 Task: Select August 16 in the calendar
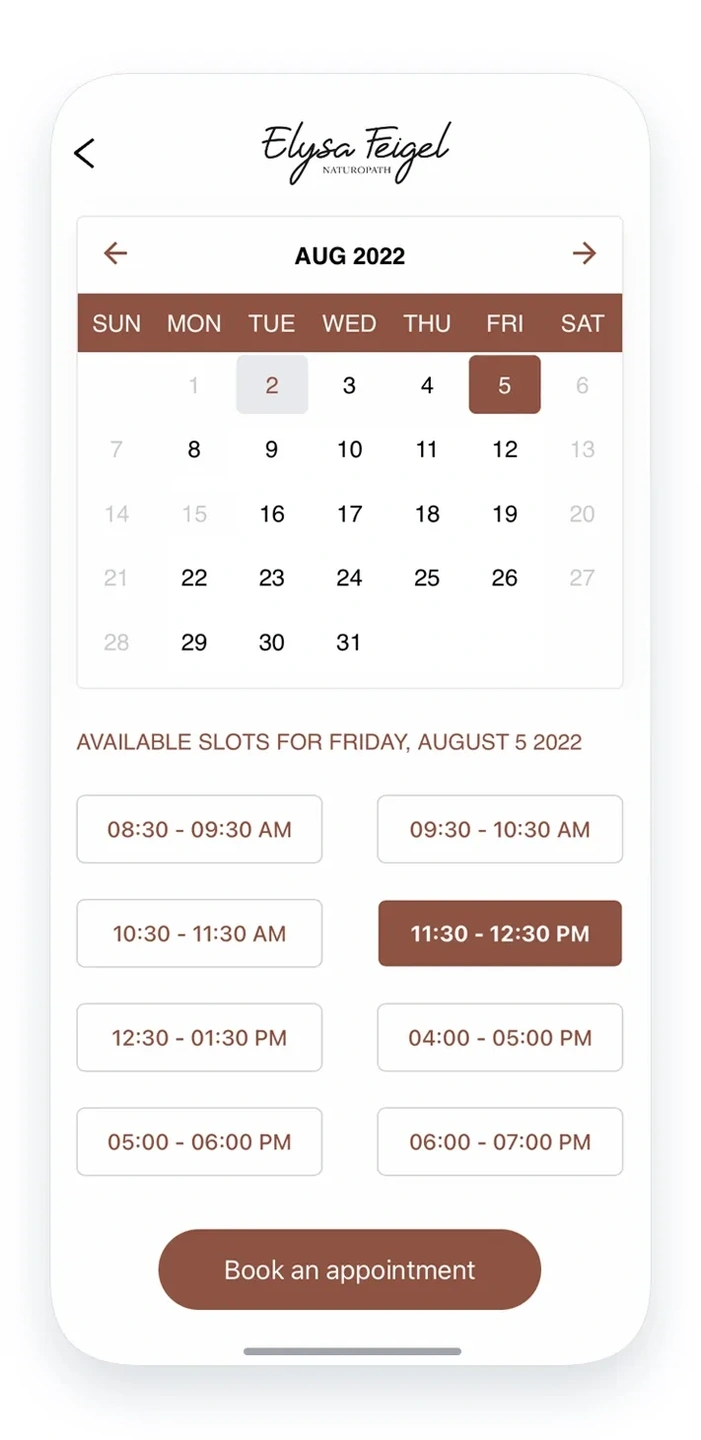[x=272, y=514]
